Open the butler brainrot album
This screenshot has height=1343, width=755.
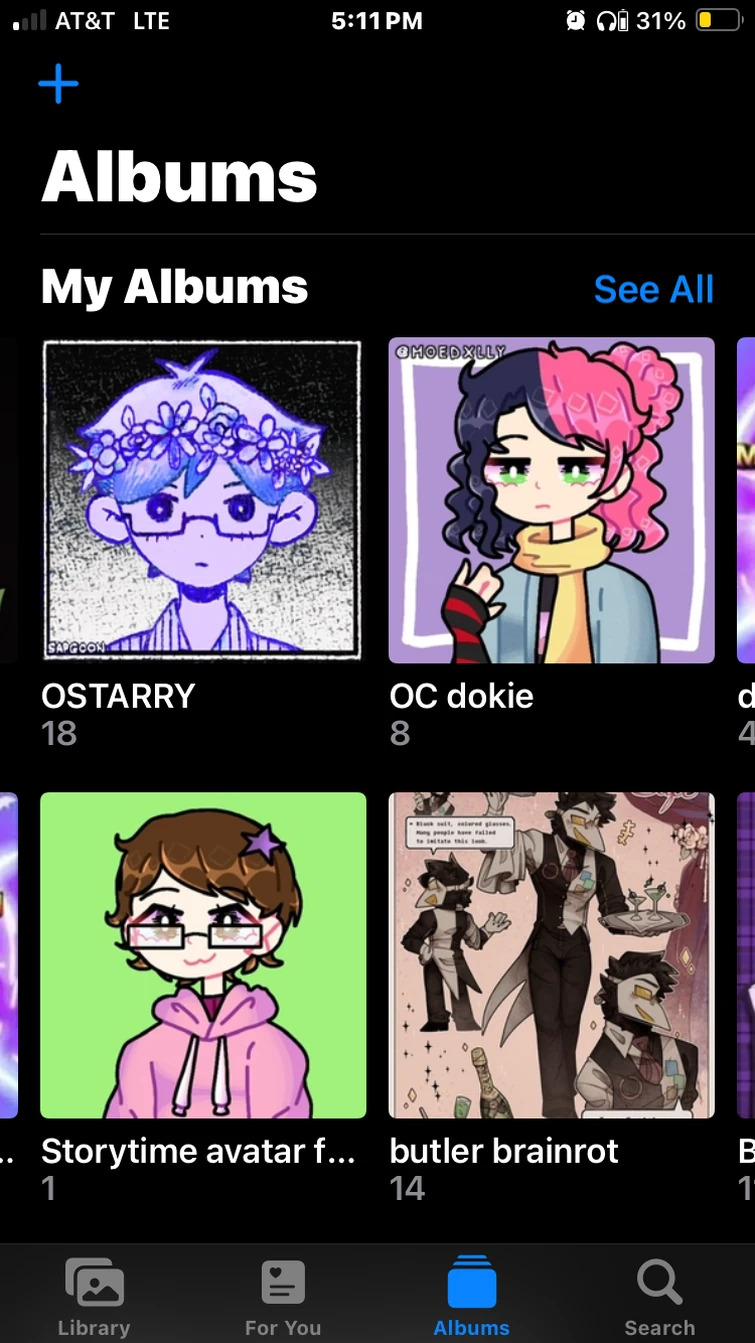click(x=551, y=955)
